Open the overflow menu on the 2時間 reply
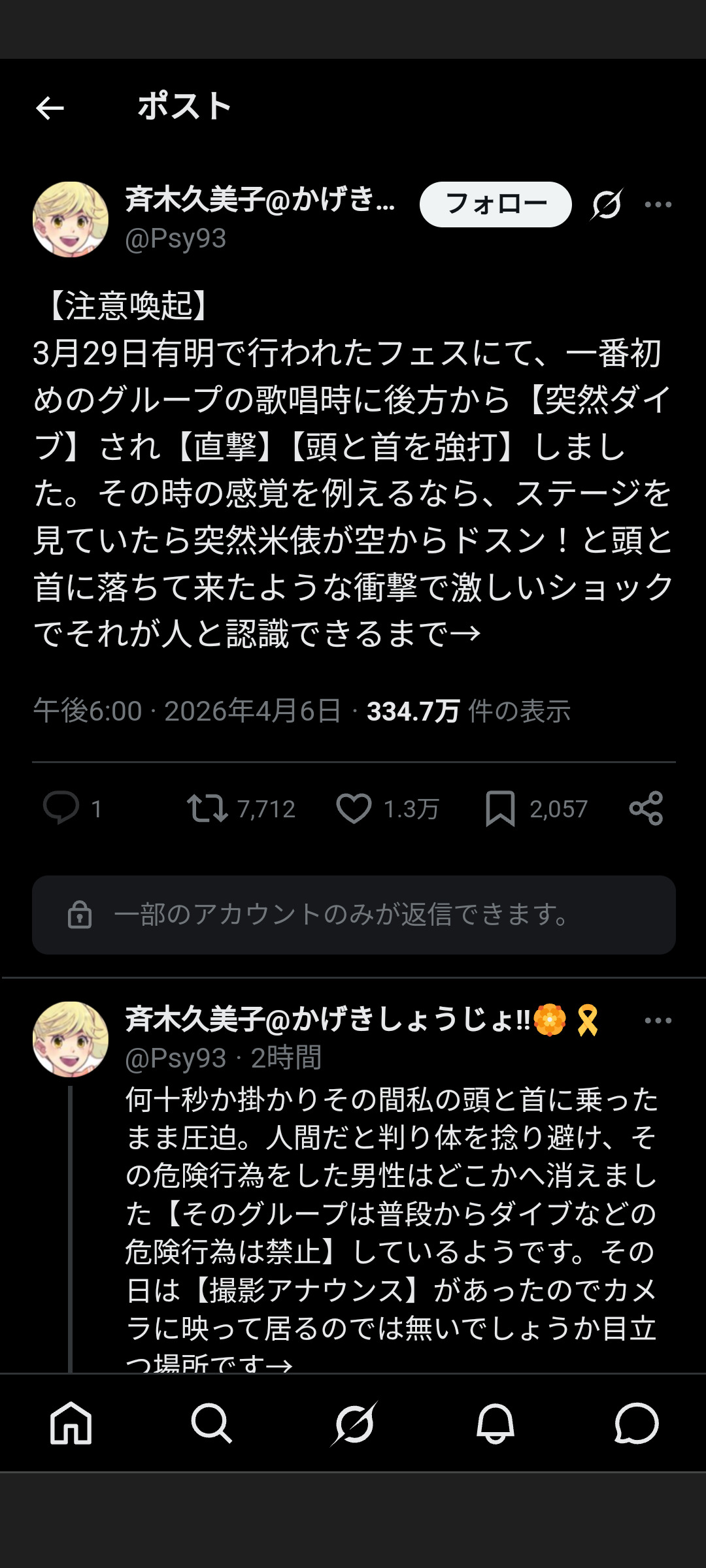Image resolution: width=706 pixels, height=1568 pixels. (658, 1021)
